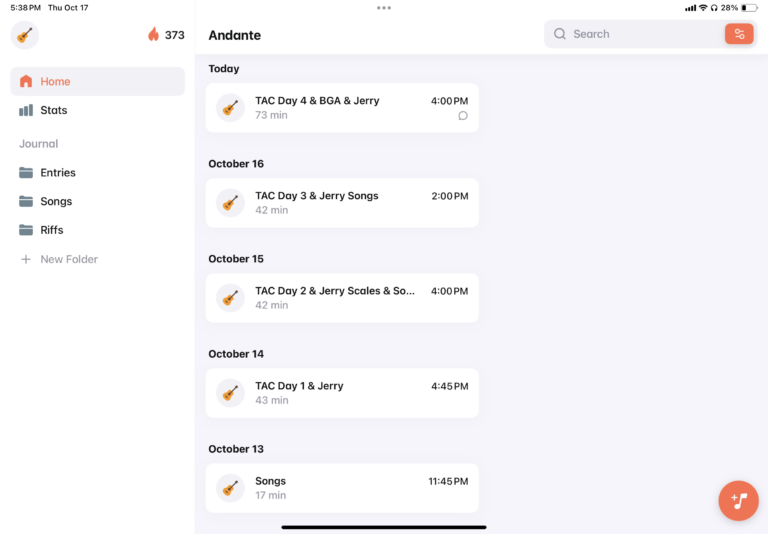Open the guitar profile avatar
768x534 pixels.
(x=25, y=35)
